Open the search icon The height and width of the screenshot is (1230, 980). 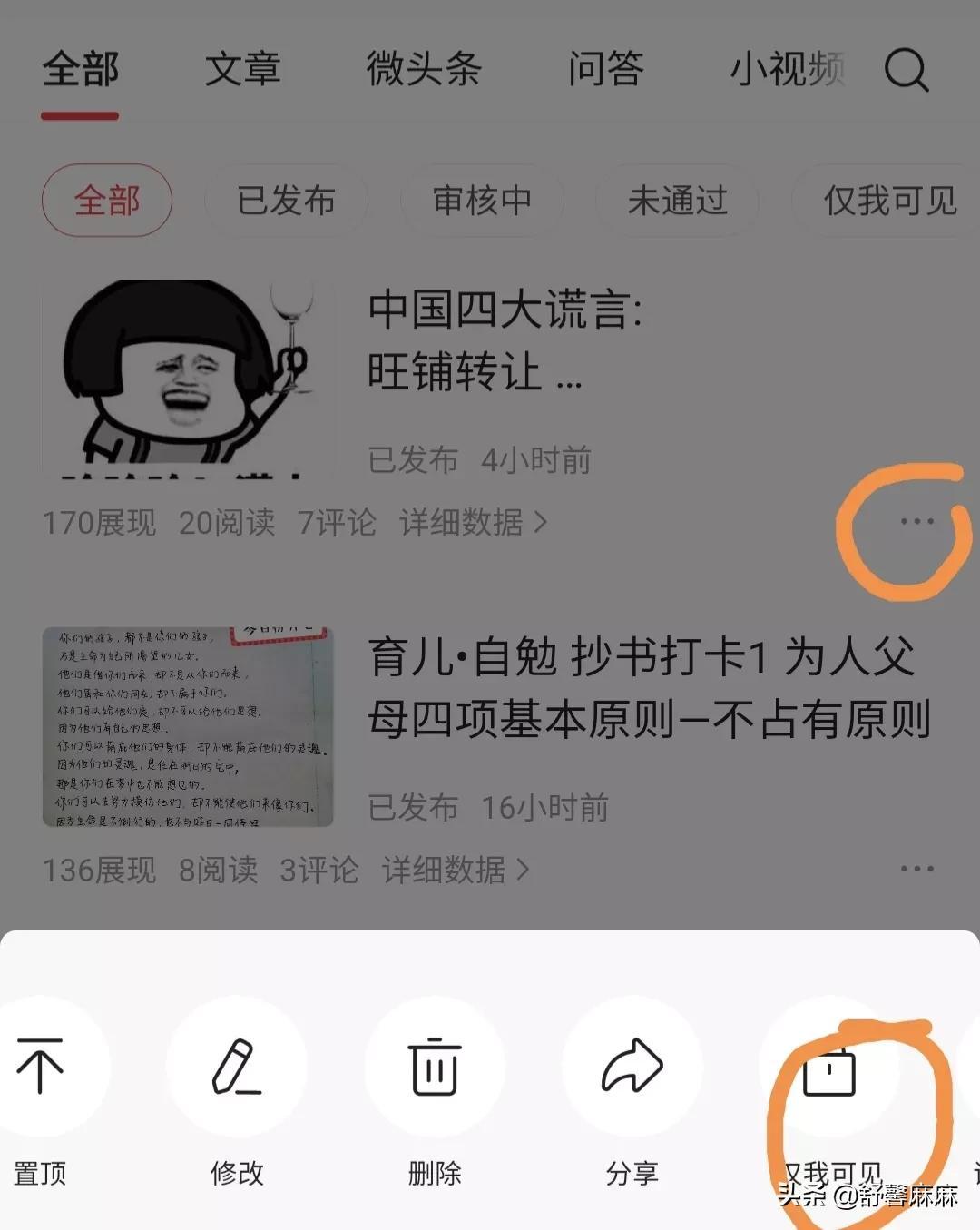click(906, 69)
